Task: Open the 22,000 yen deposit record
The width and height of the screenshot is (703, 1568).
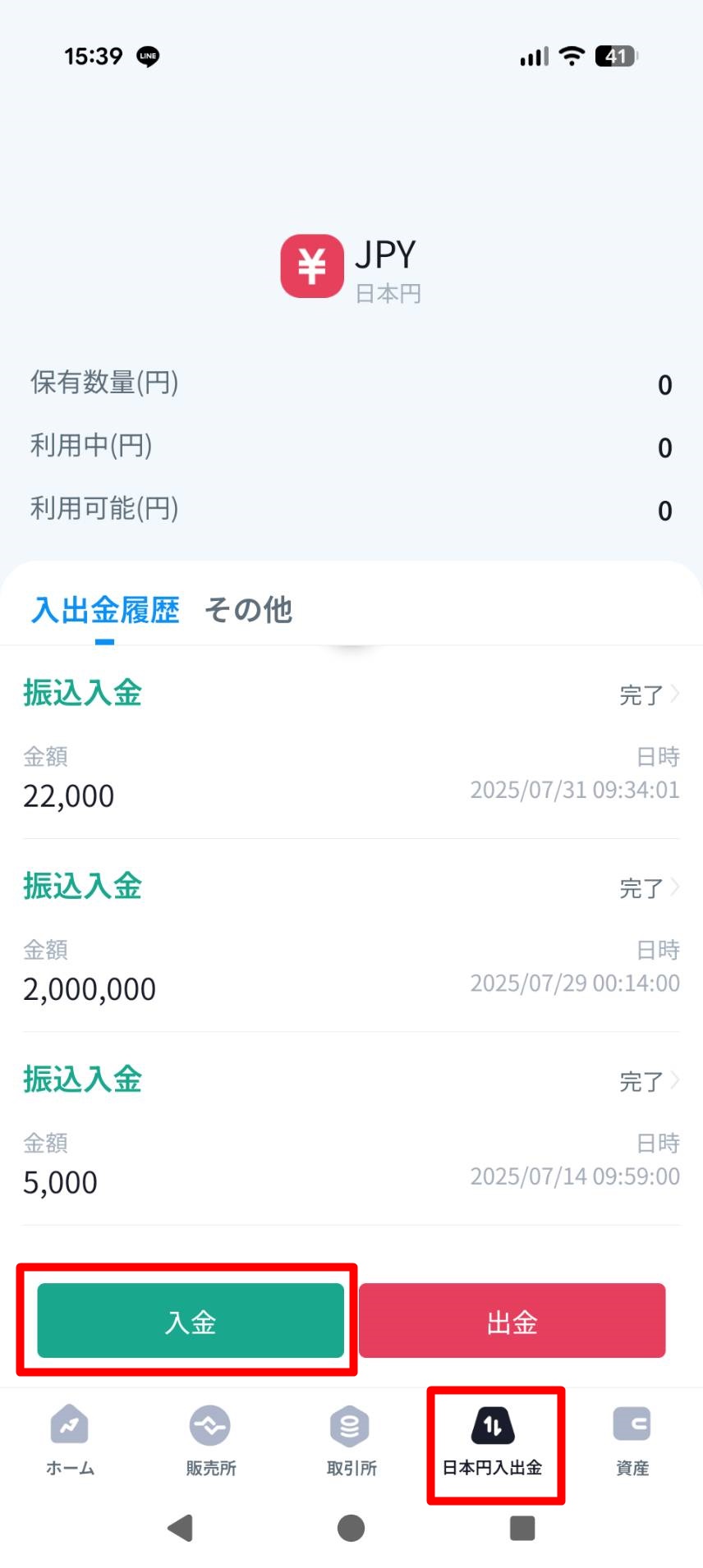Action: pyautogui.click(x=351, y=743)
